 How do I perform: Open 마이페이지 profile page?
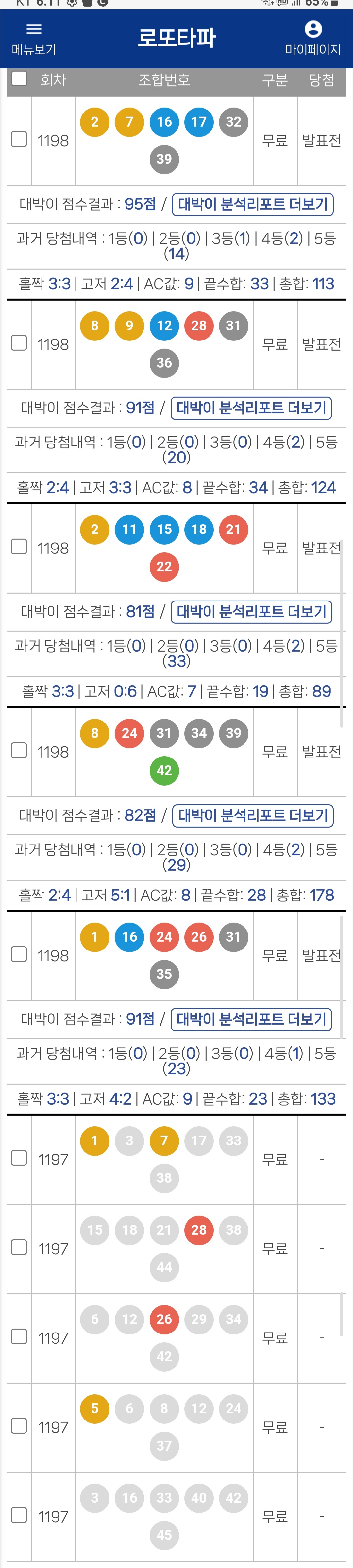[x=313, y=38]
